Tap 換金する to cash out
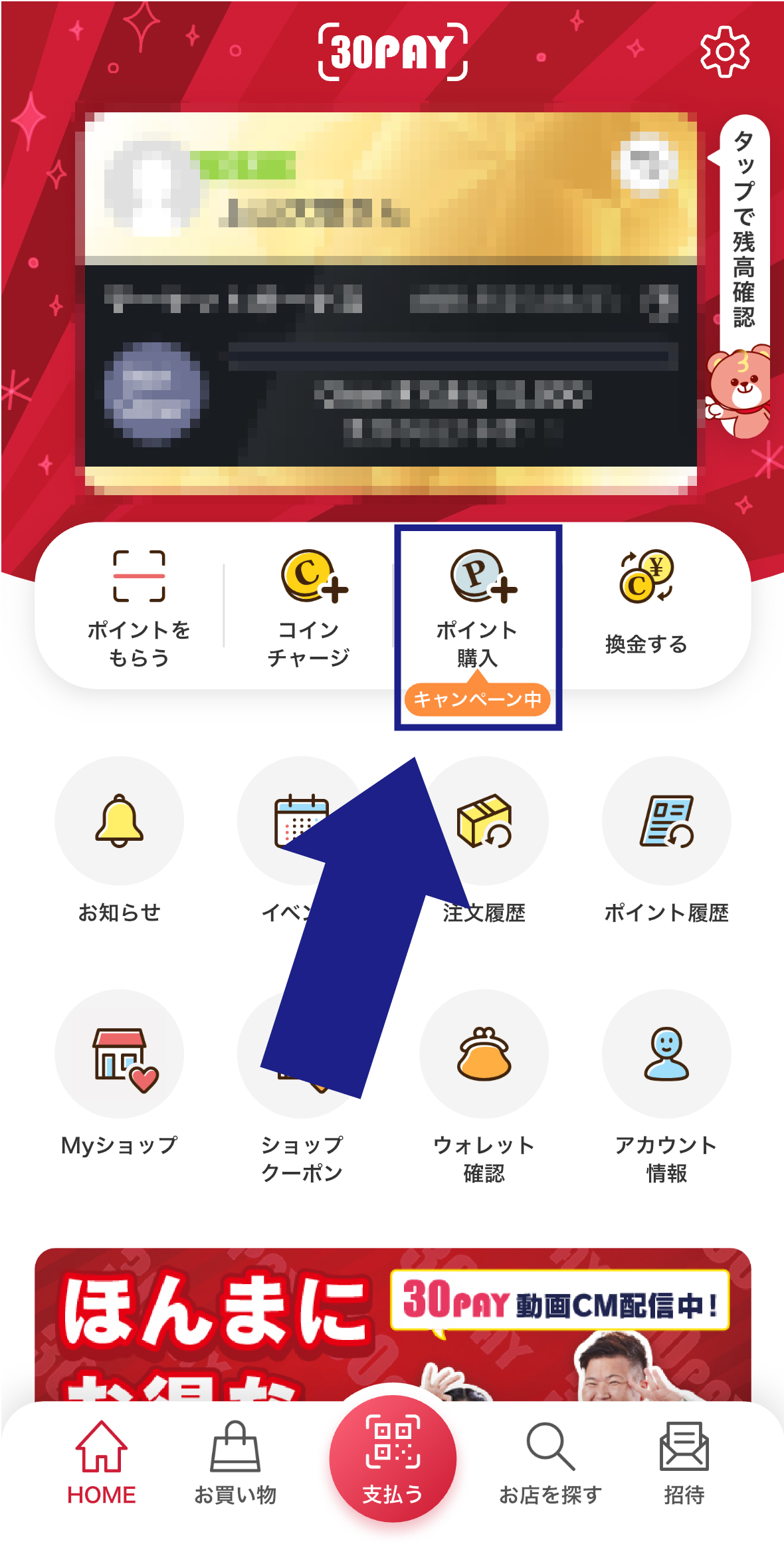 (646, 606)
